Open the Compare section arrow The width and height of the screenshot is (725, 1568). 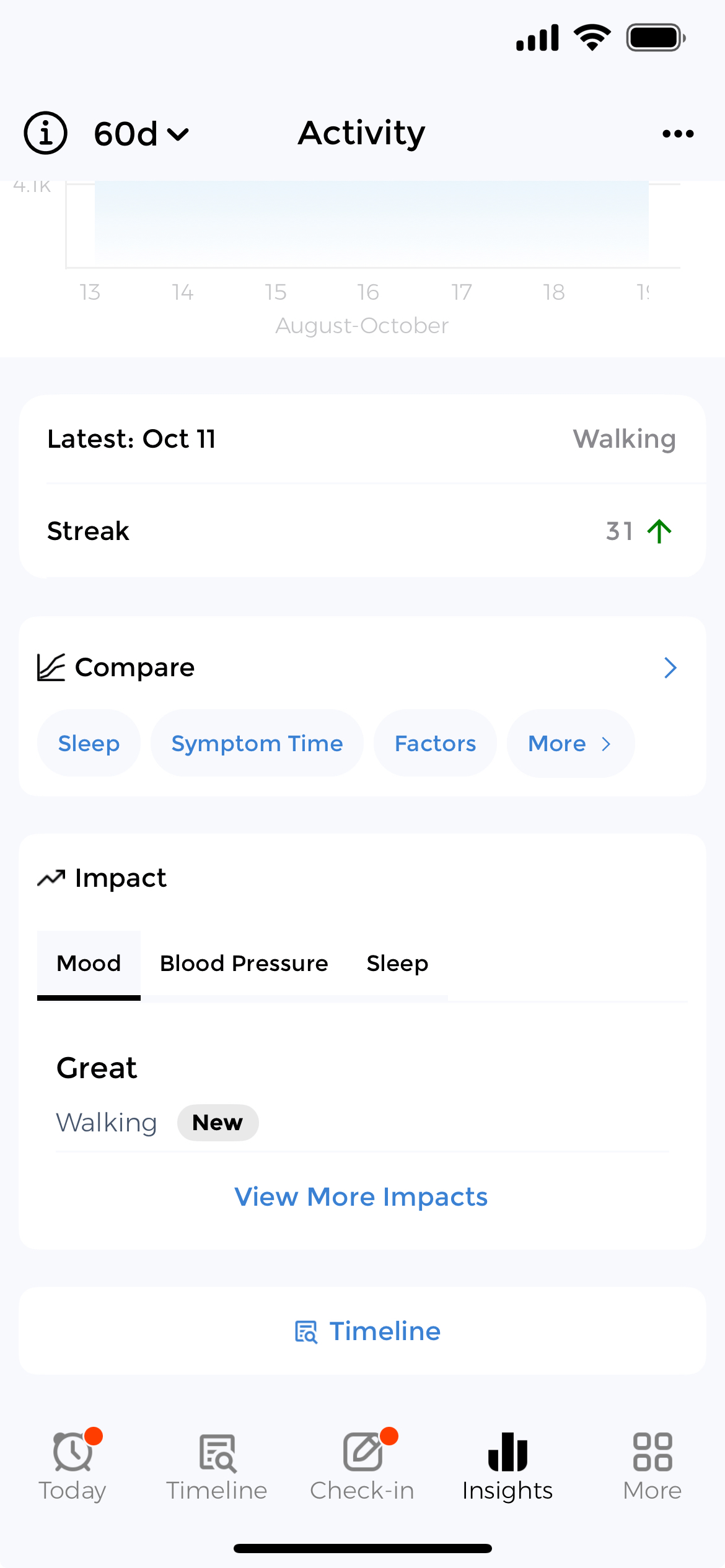coord(670,668)
